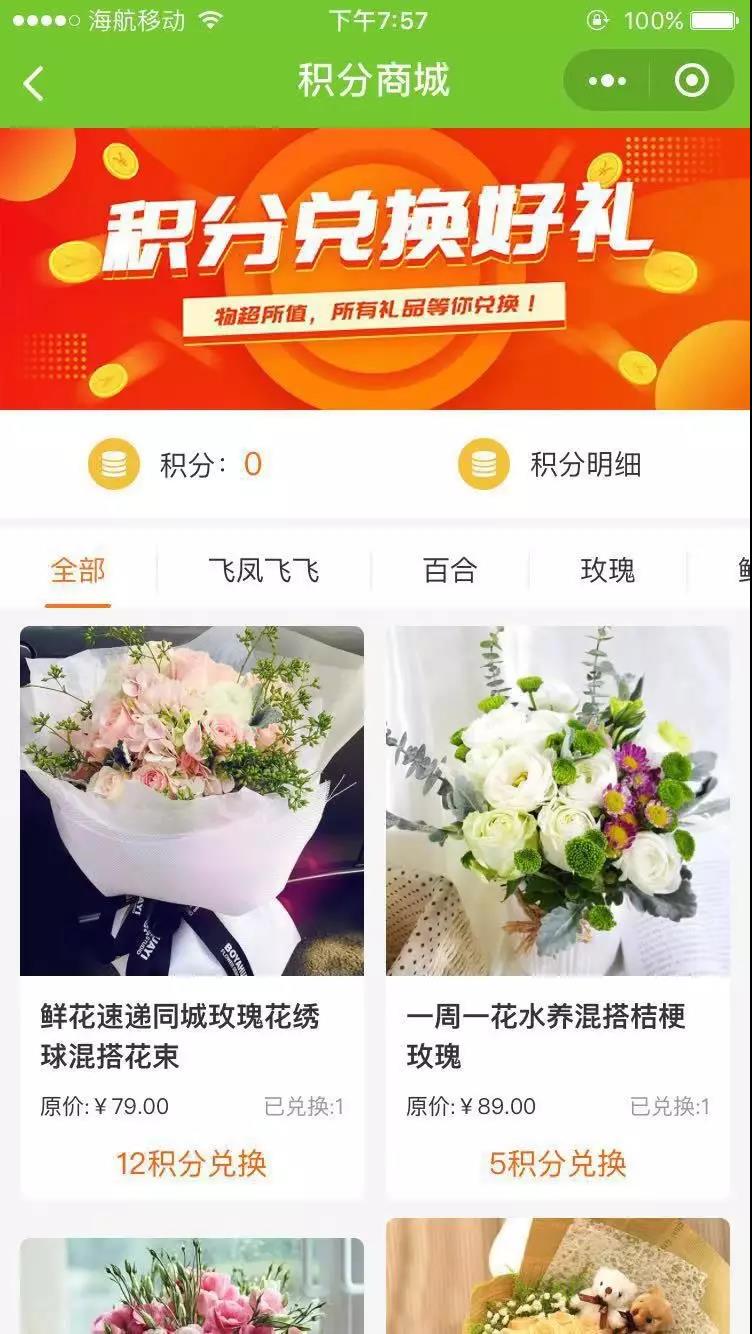Redeem flowers with 5积分兑换
This screenshot has height=1334, width=752.
click(558, 1163)
